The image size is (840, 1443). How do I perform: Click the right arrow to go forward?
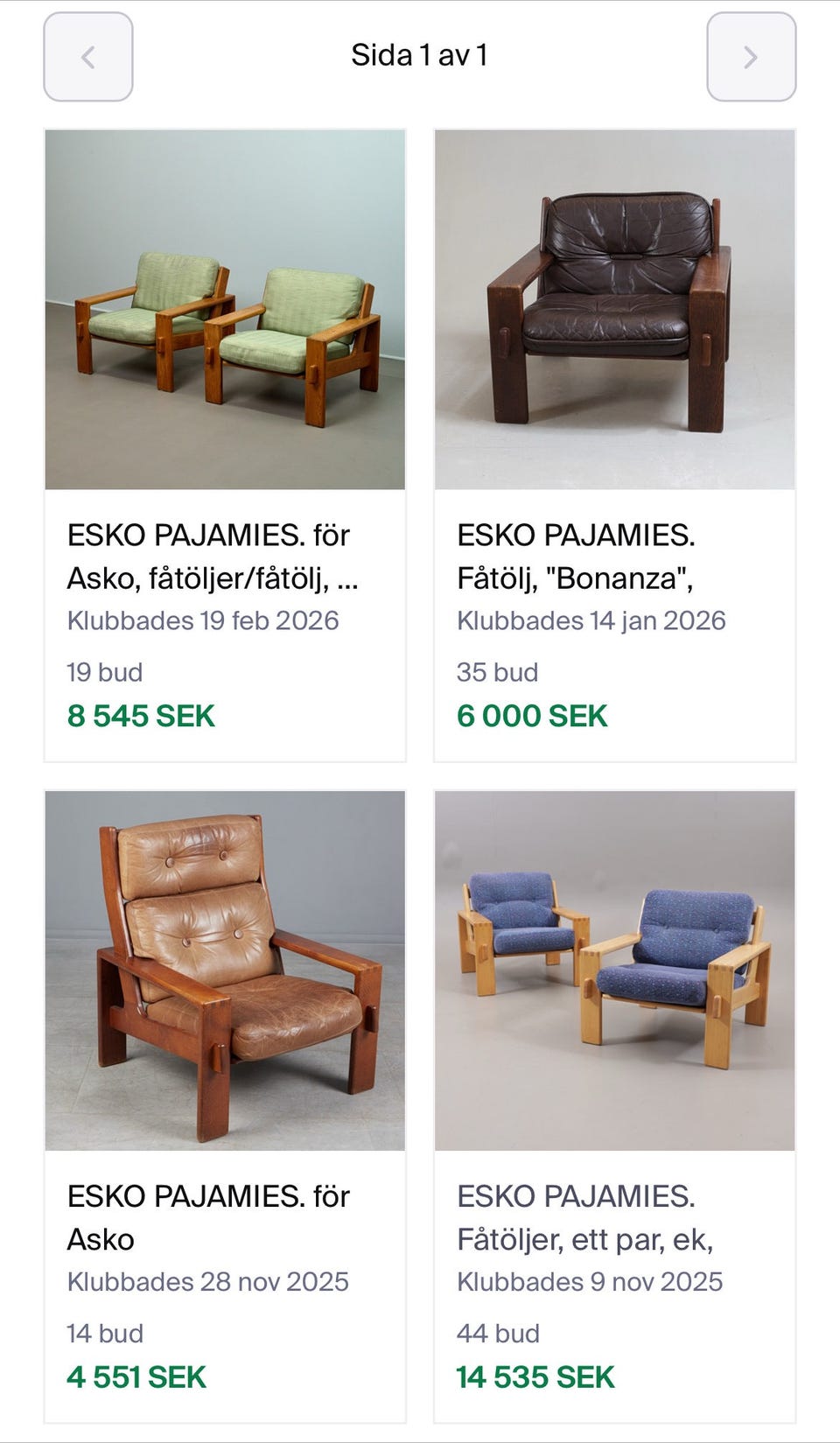pos(751,56)
